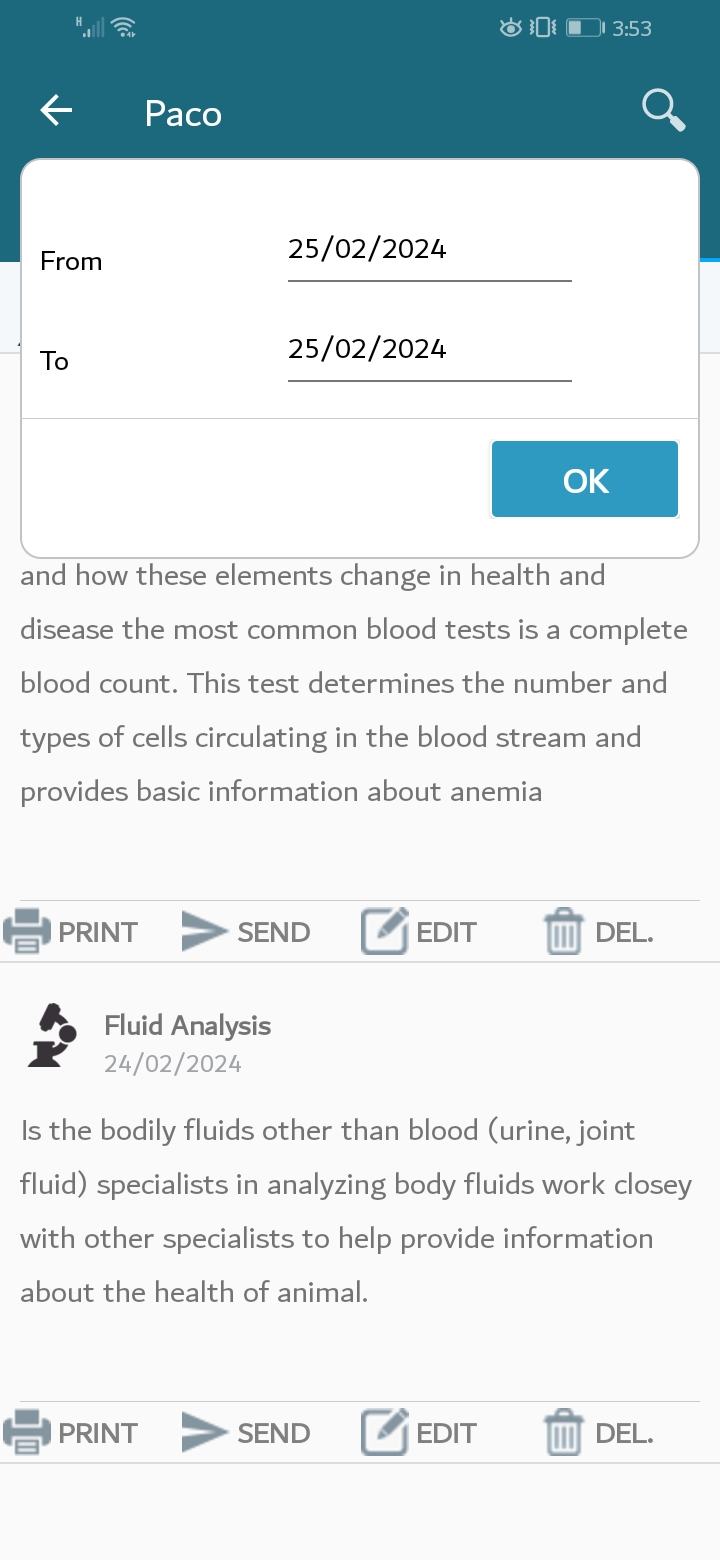Print the blood count record
The width and height of the screenshot is (720, 1560).
[70, 932]
